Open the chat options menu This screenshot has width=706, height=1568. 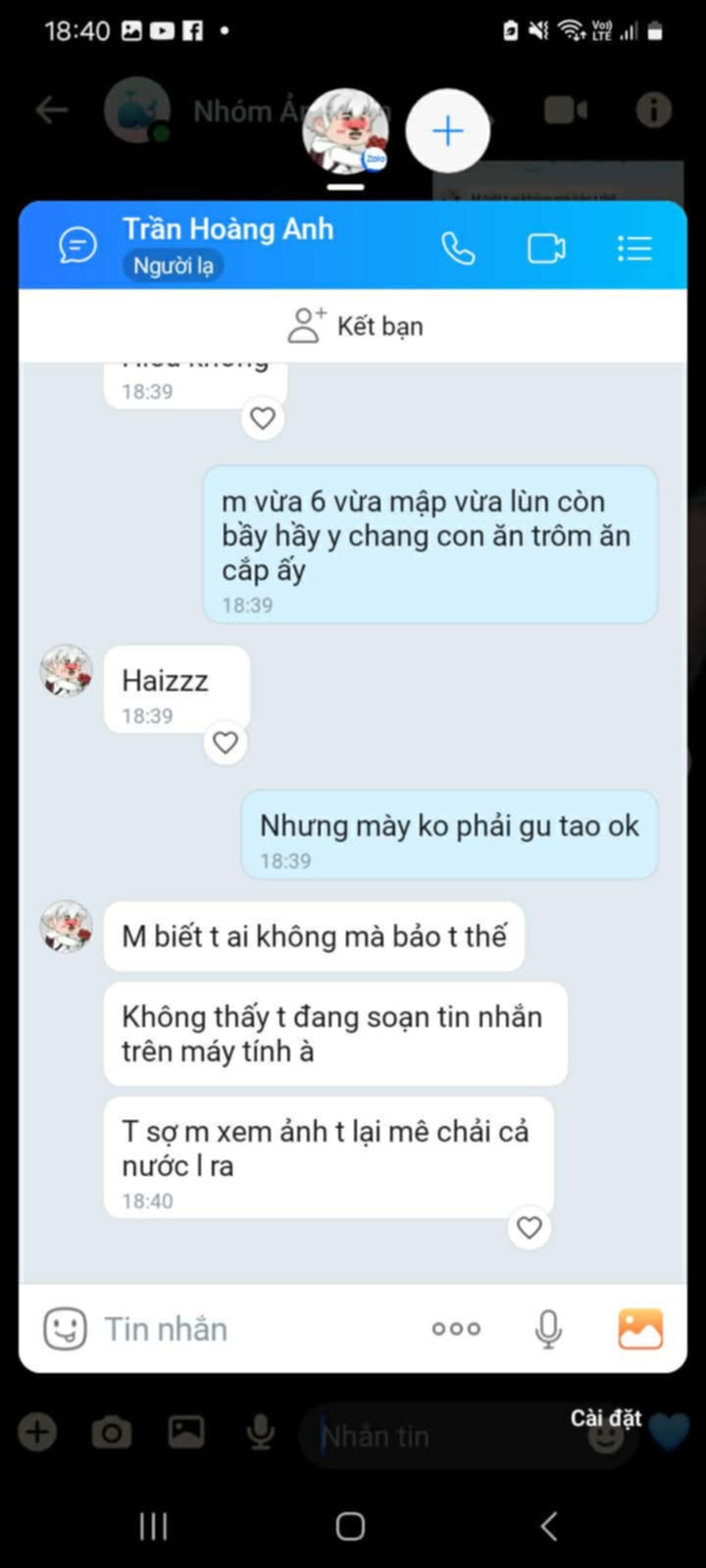[x=634, y=249]
